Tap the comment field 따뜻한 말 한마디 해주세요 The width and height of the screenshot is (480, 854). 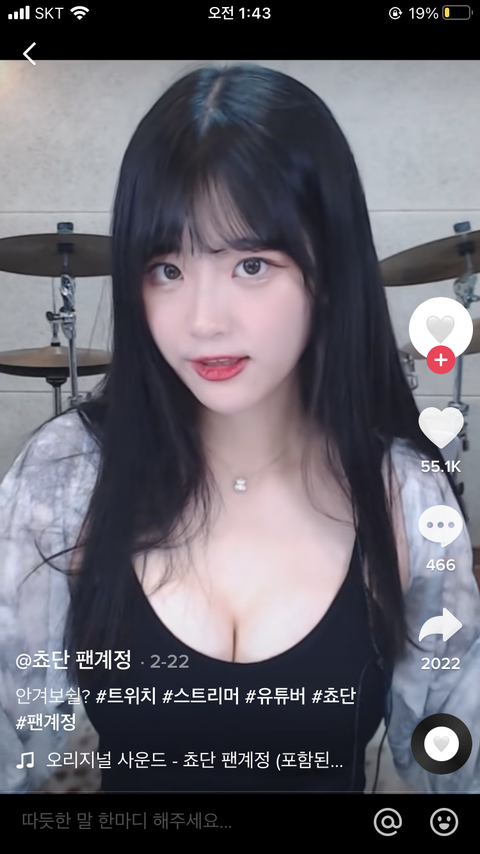coord(127,821)
